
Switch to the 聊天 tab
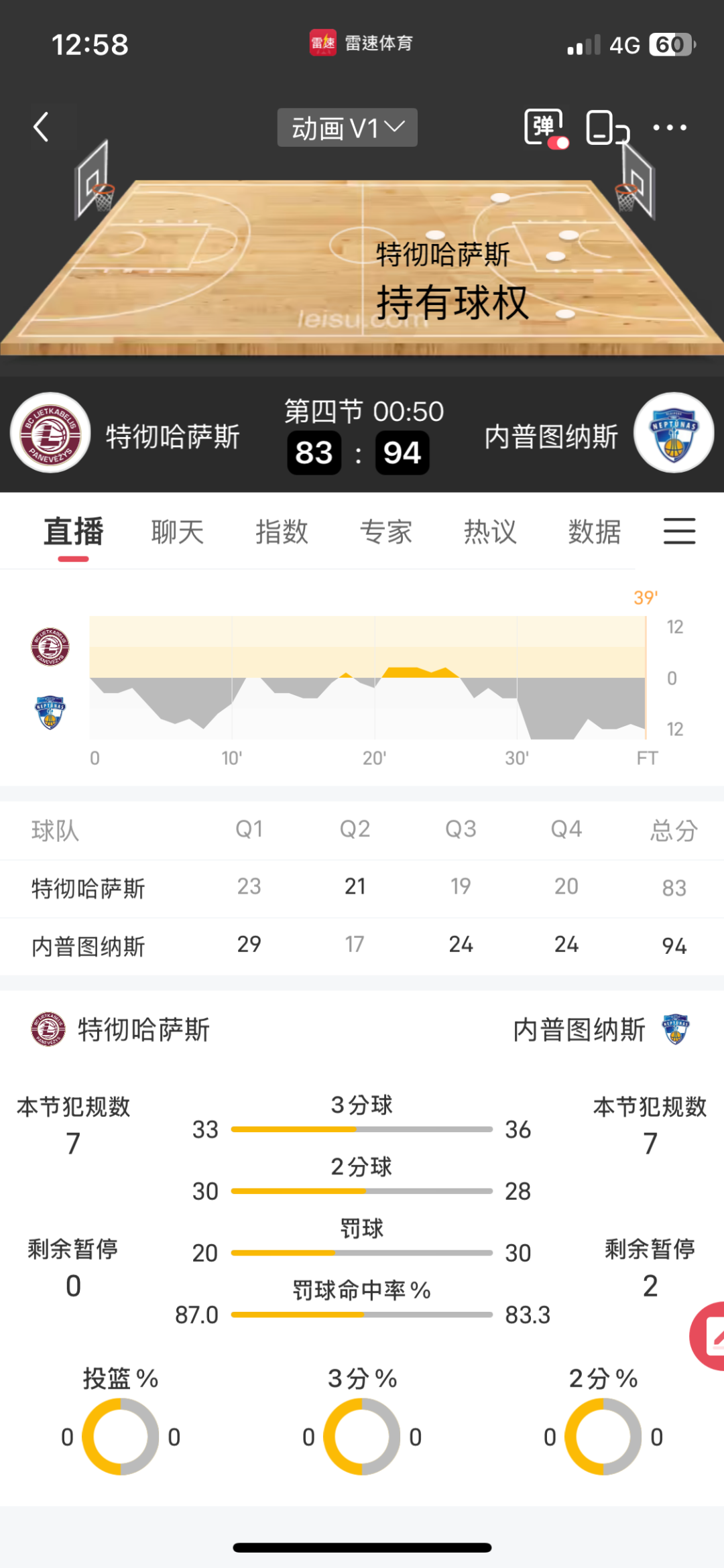pos(178,532)
